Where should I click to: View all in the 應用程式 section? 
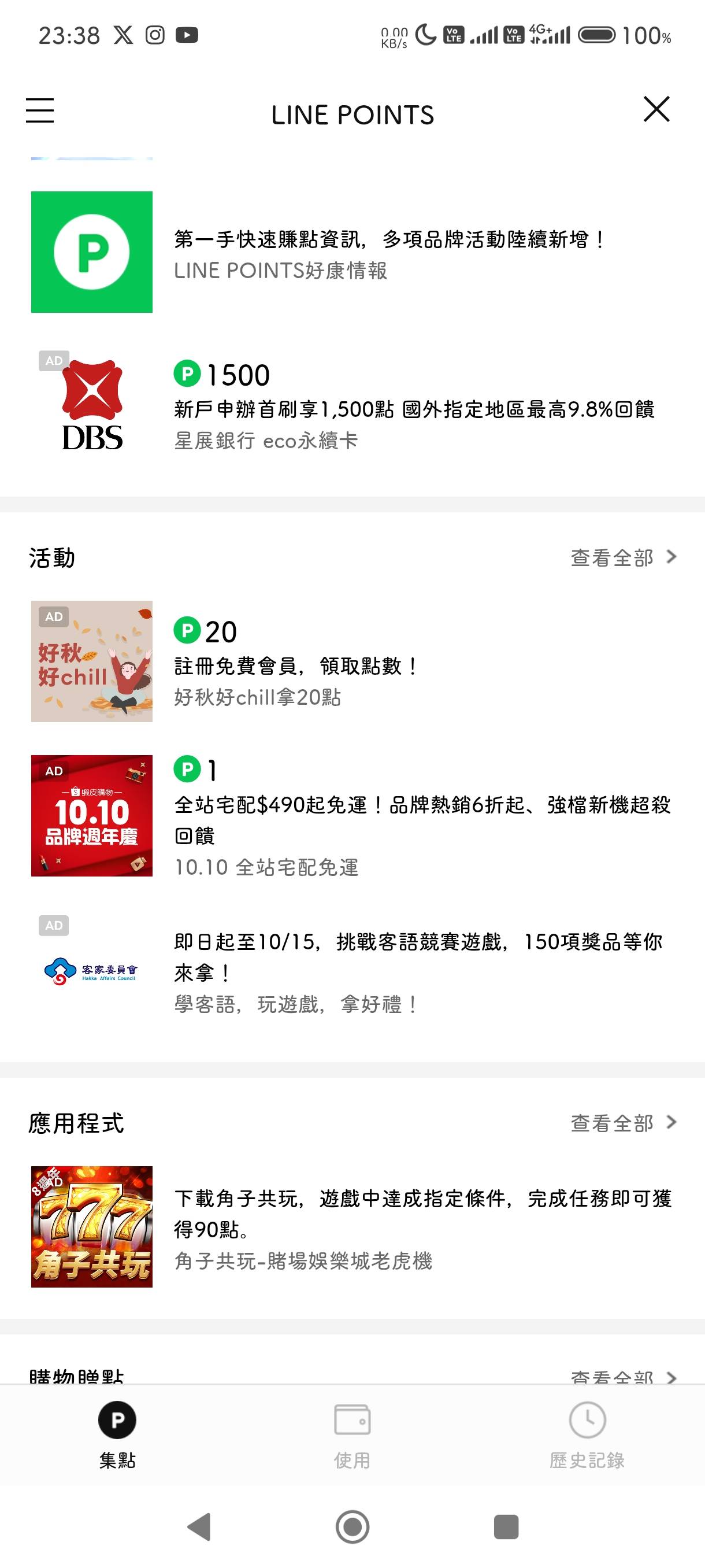click(623, 1123)
